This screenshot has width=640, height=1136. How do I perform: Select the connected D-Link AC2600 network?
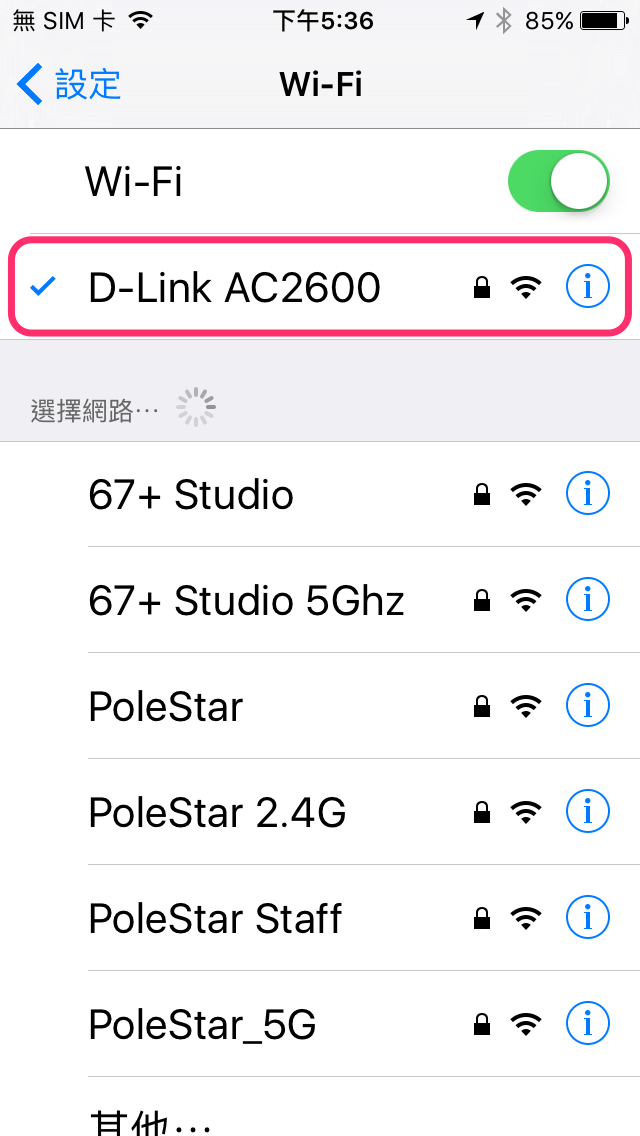click(x=235, y=288)
